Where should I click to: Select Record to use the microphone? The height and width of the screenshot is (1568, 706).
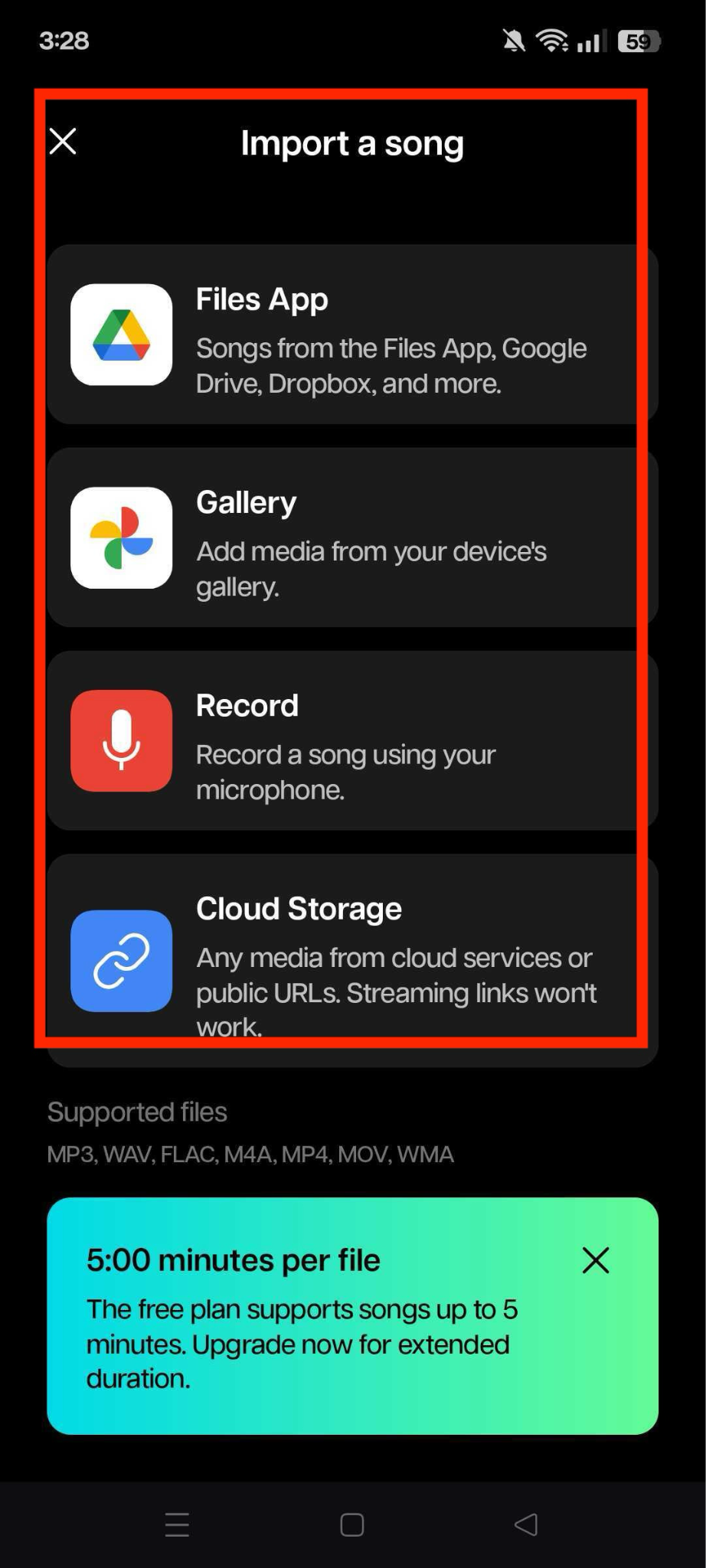click(x=352, y=740)
